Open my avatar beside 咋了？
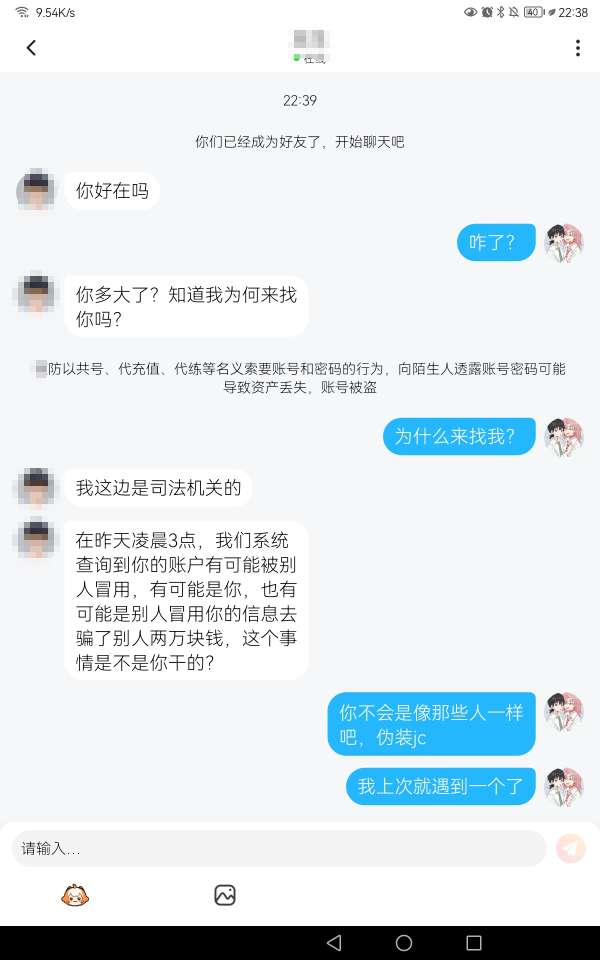 point(564,243)
